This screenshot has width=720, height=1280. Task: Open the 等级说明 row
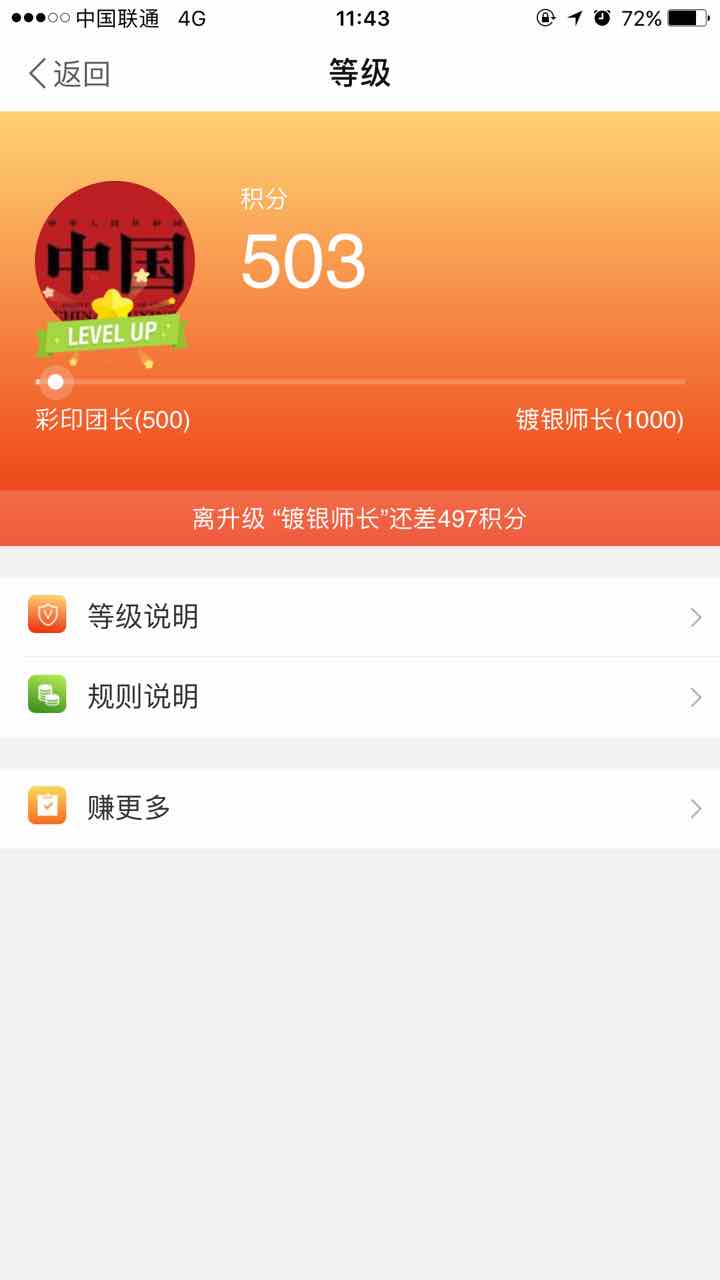click(360, 616)
